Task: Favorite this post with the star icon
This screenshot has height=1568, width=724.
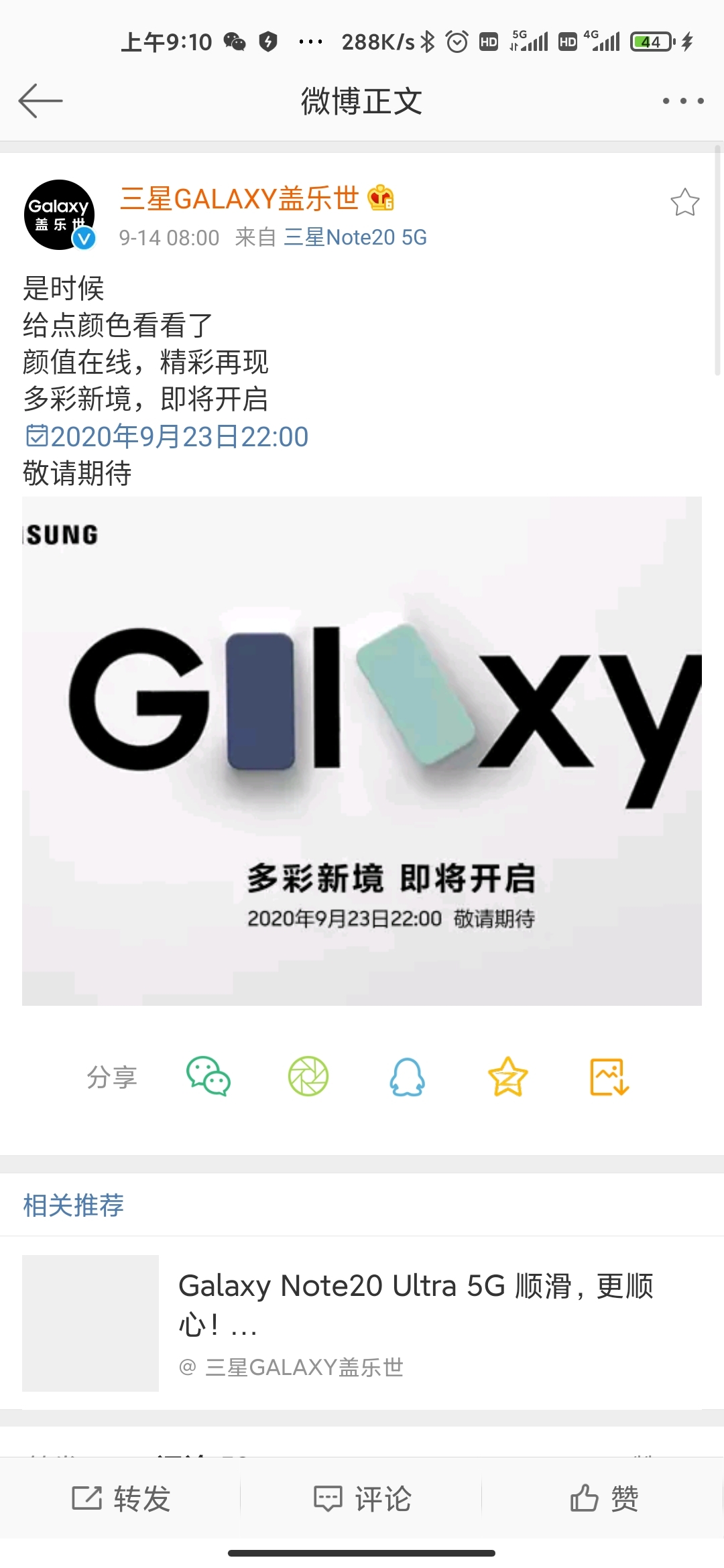Action: 684,202
